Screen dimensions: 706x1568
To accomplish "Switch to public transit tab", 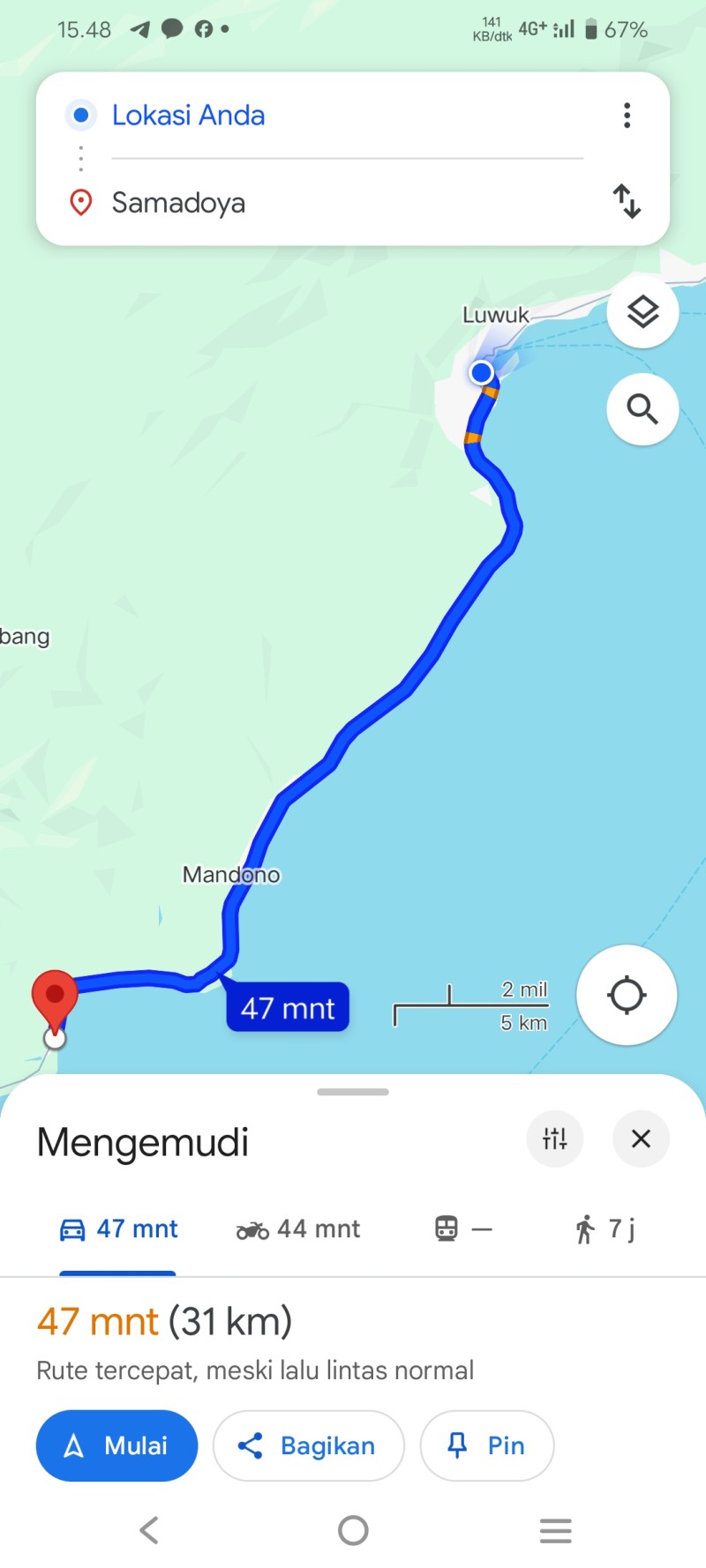I will pos(462,1228).
